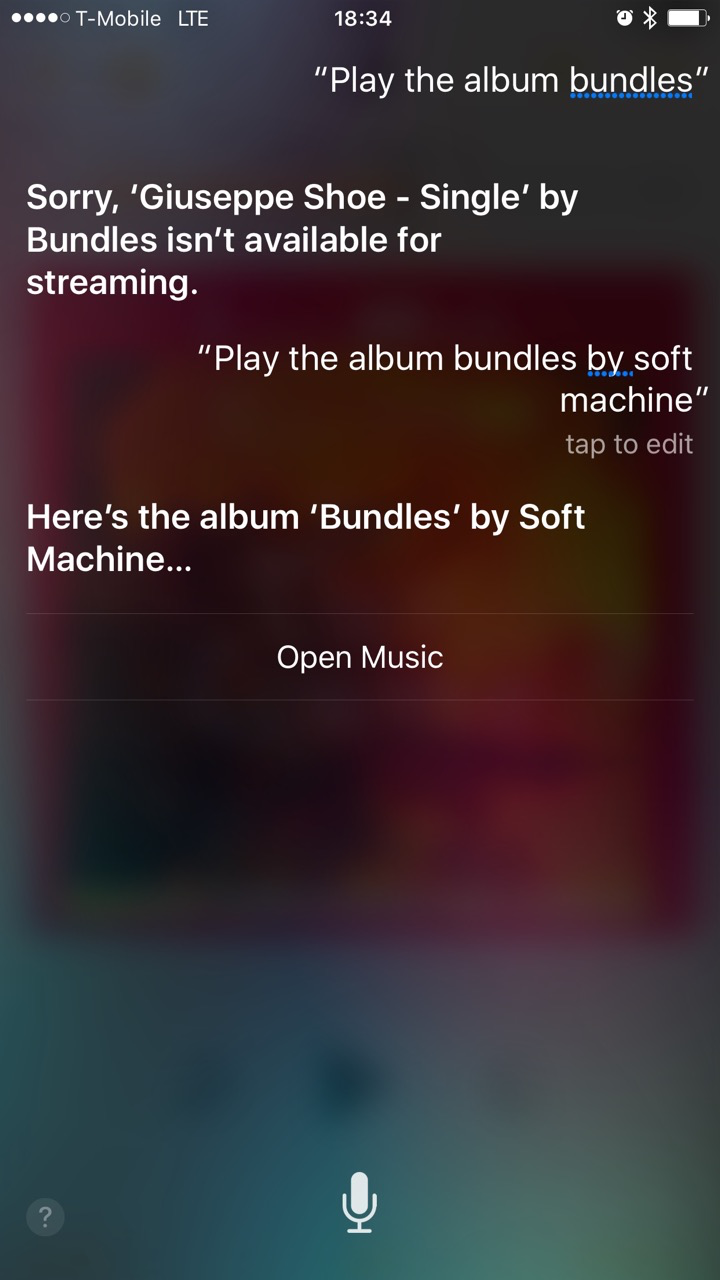Tap the underlined word bundles to correct it
This screenshot has height=1280, width=720.
630,81
